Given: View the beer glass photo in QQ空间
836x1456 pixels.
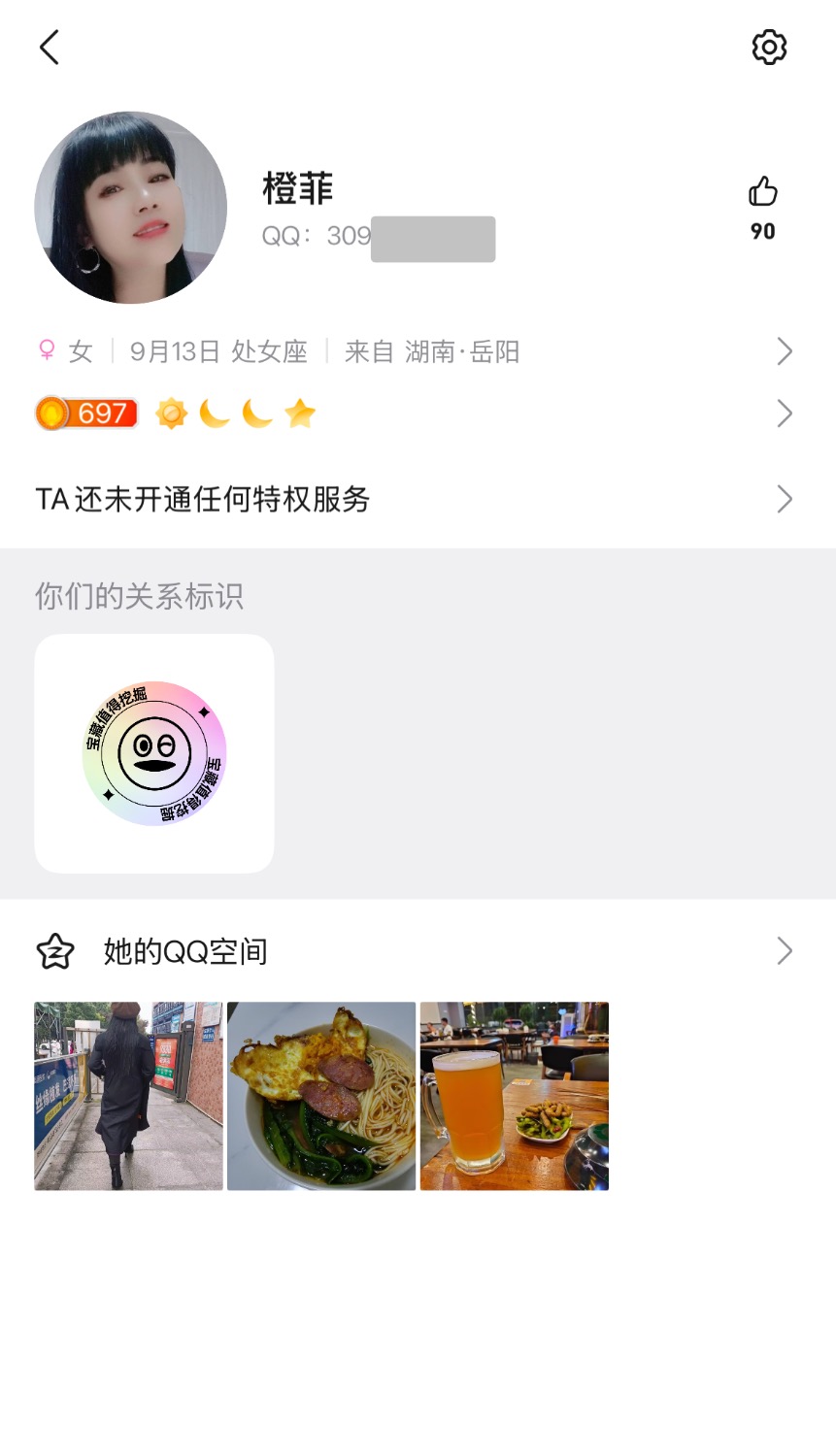Looking at the screenshot, I should [x=515, y=1096].
